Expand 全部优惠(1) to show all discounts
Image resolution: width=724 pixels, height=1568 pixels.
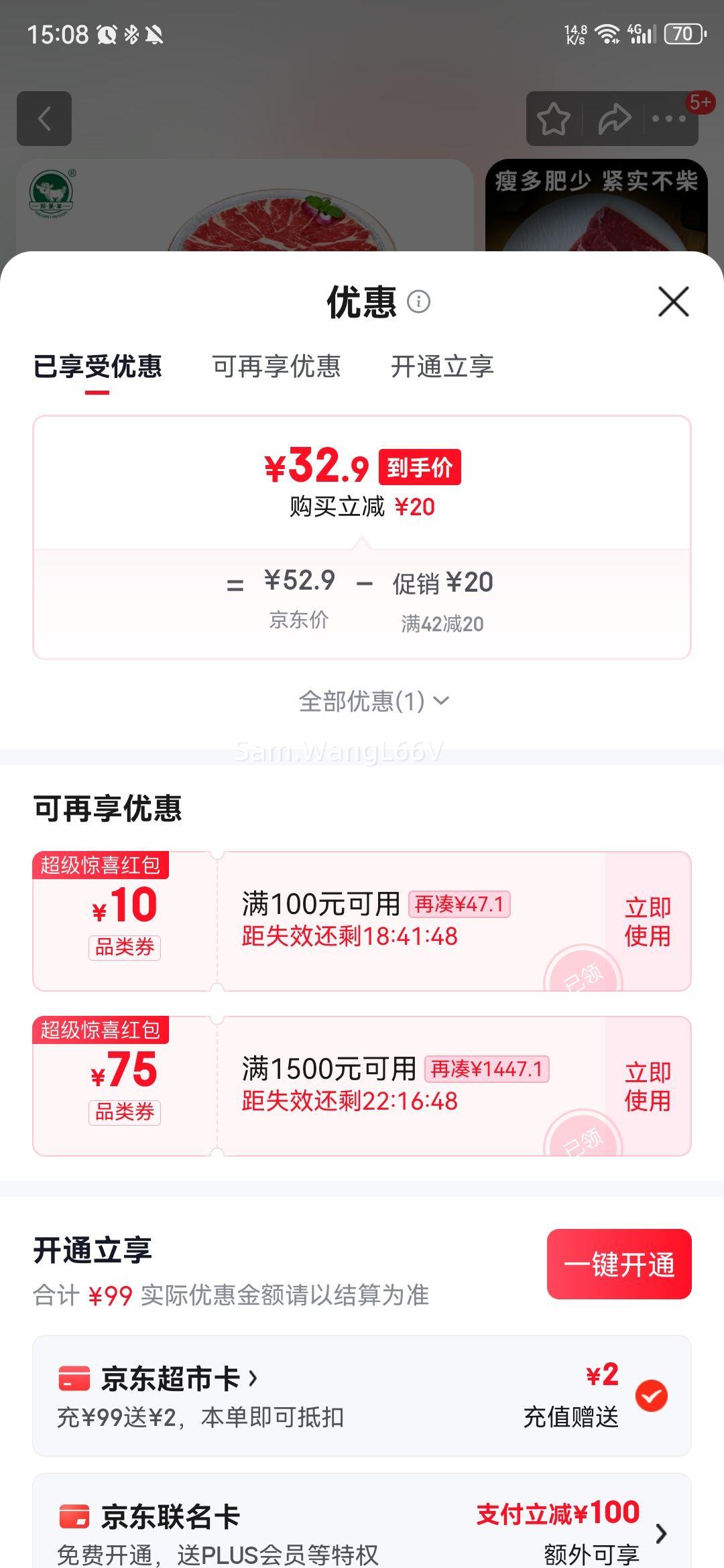(x=371, y=702)
